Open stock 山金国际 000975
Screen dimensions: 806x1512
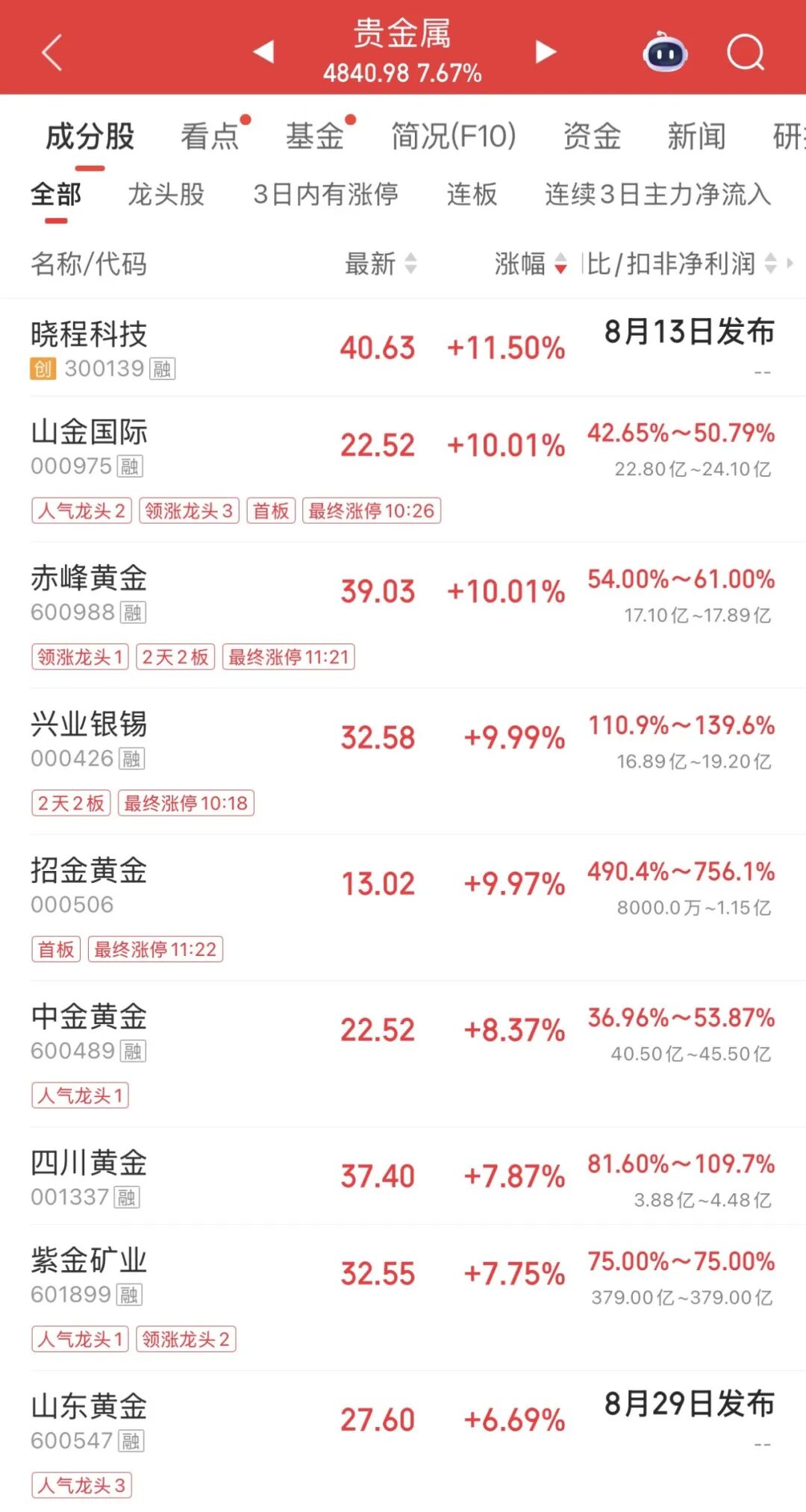coord(403,469)
